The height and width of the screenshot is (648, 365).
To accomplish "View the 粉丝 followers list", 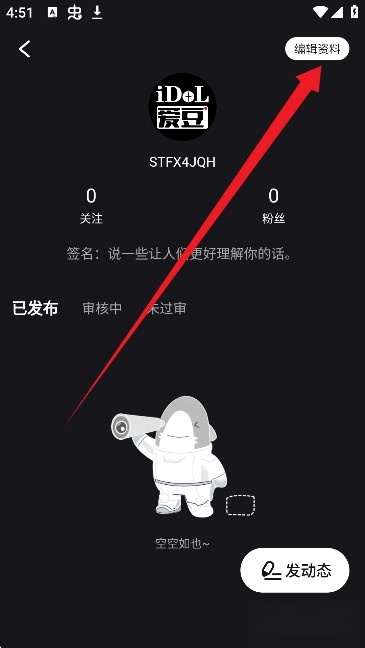I will (x=273, y=206).
